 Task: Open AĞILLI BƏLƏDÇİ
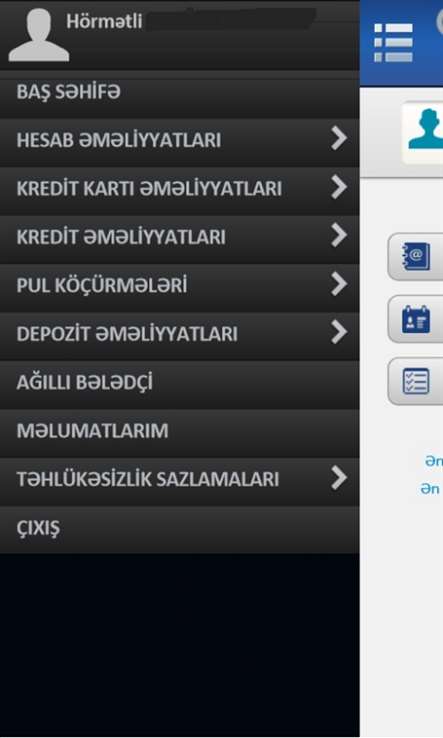pyautogui.click(x=179, y=383)
